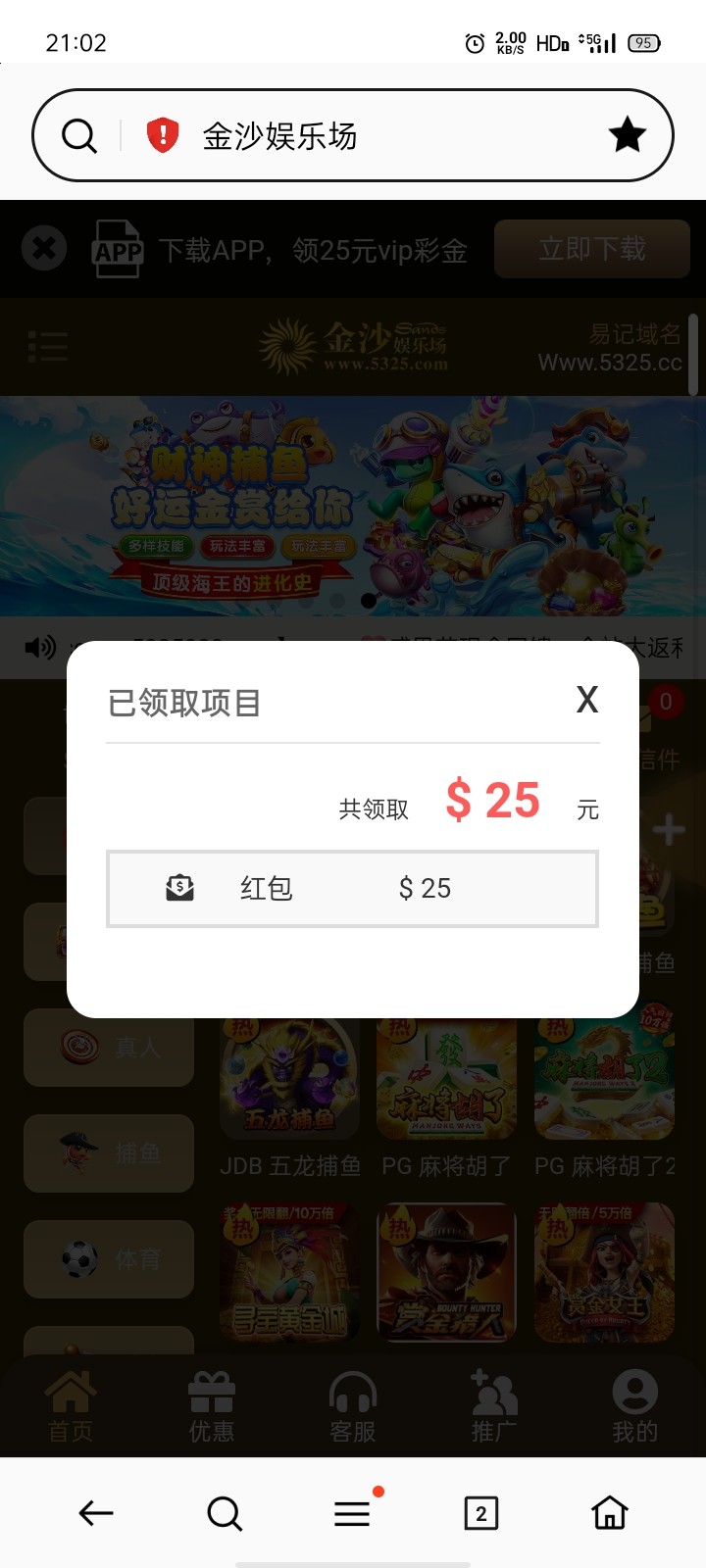Close the 已领取项目 dialog with X
This screenshot has width=706, height=1568.
point(586,700)
